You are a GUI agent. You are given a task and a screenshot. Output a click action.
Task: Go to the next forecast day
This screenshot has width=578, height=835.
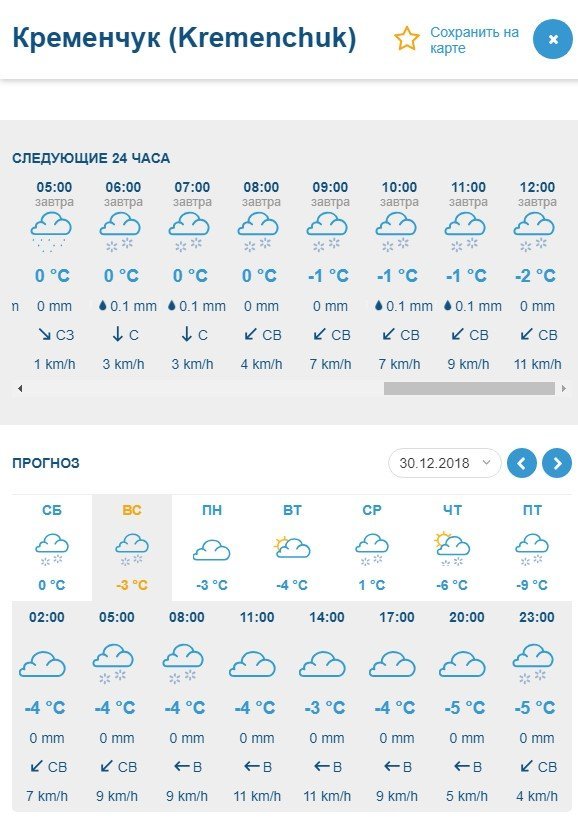(x=557, y=463)
